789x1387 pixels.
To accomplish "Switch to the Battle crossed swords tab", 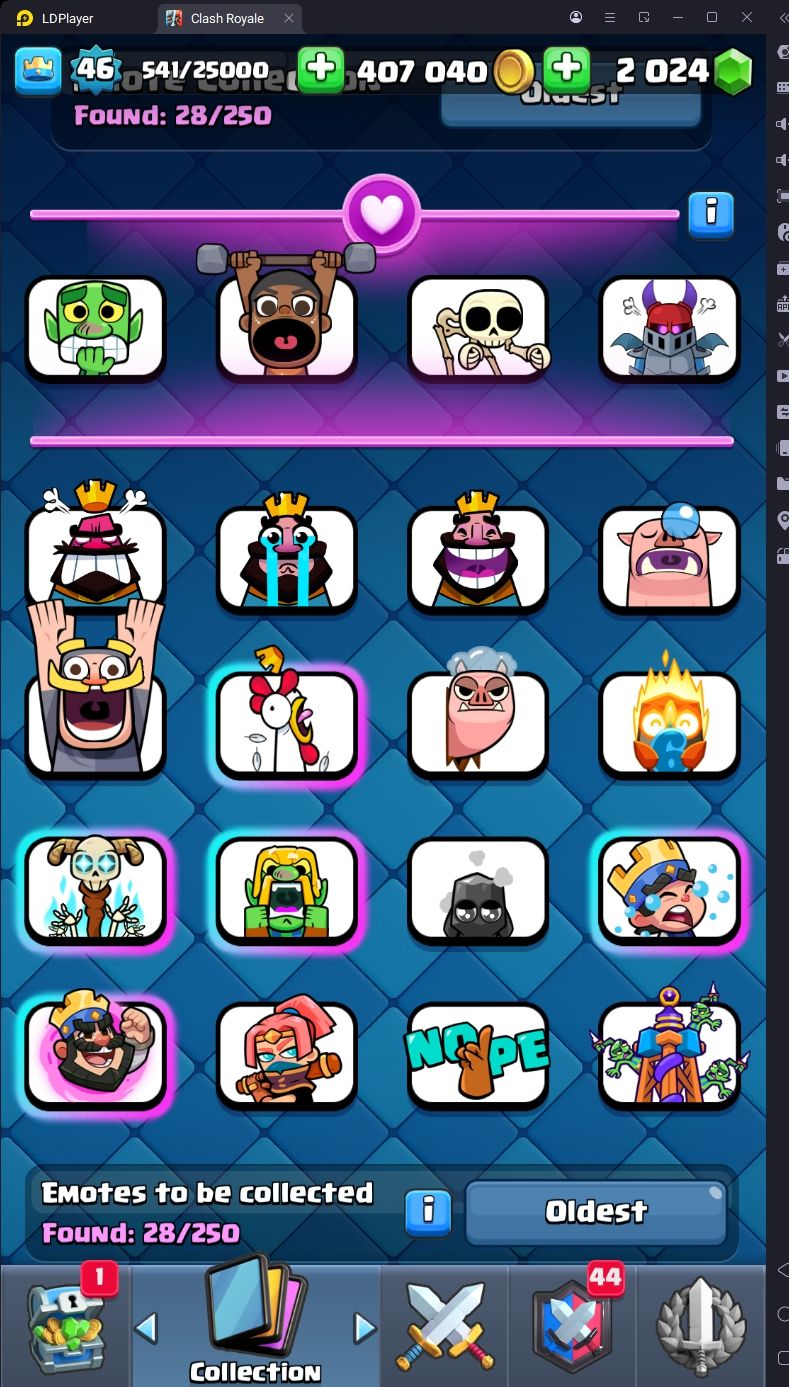I will 445,1325.
